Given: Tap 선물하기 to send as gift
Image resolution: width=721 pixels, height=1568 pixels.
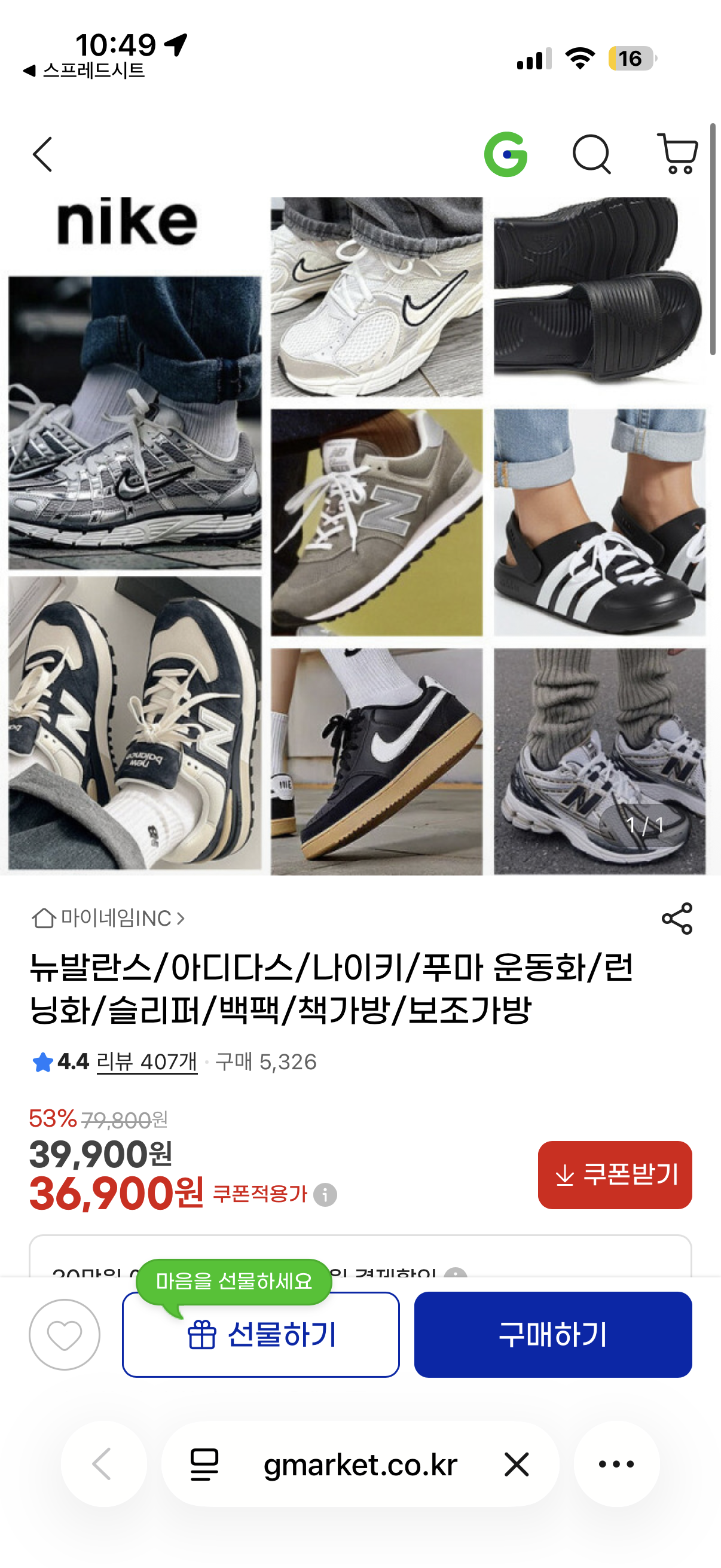Looking at the screenshot, I should click(x=261, y=1334).
